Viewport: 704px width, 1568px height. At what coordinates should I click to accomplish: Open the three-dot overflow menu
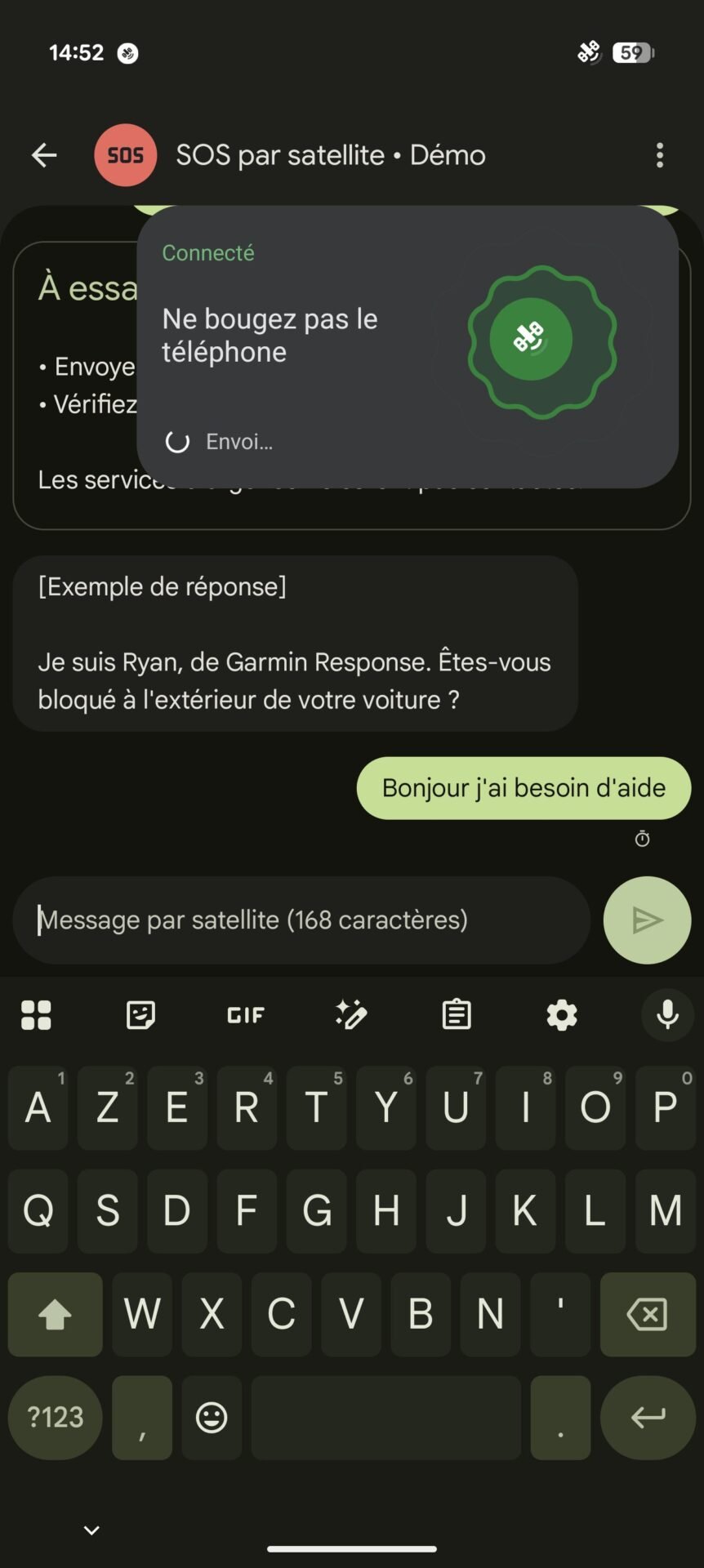(660, 155)
